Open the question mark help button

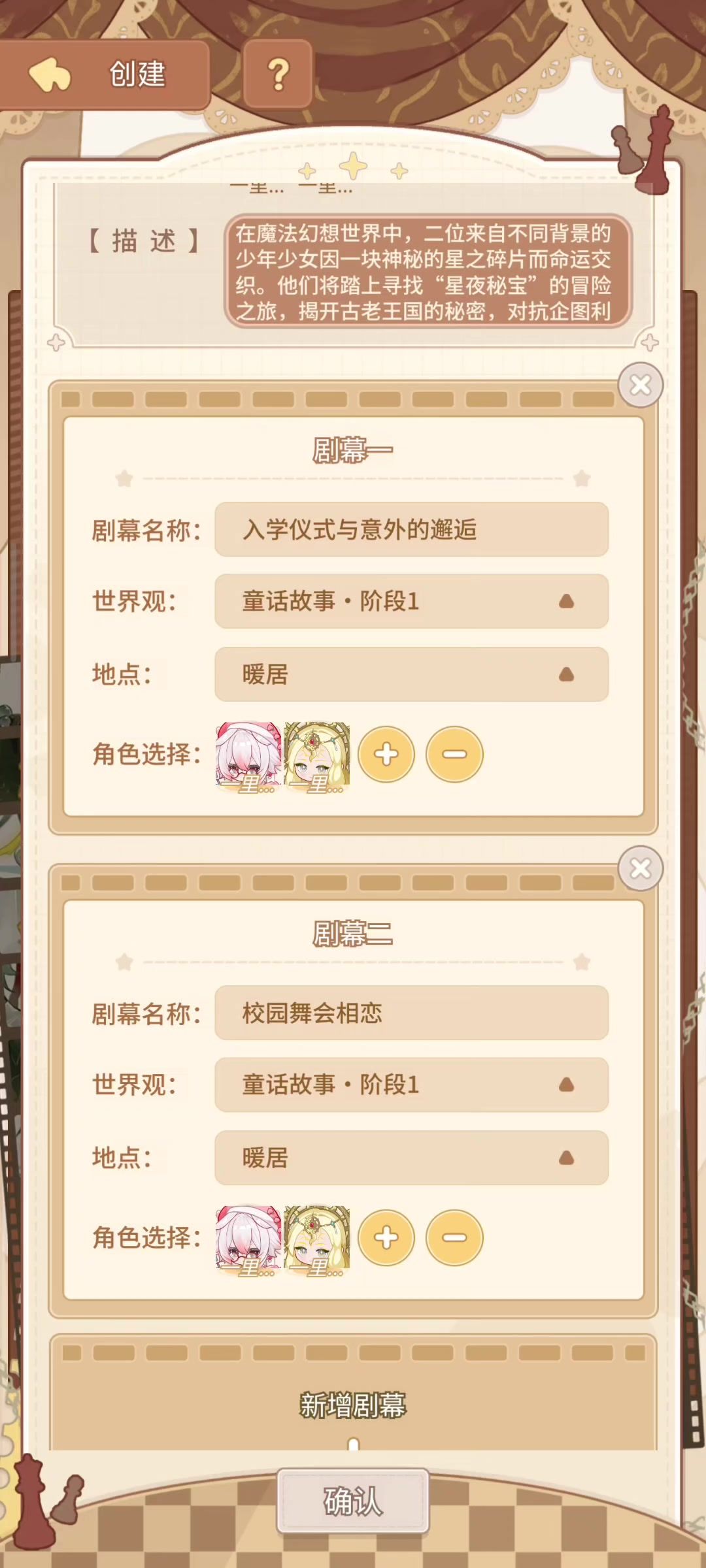click(x=278, y=74)
